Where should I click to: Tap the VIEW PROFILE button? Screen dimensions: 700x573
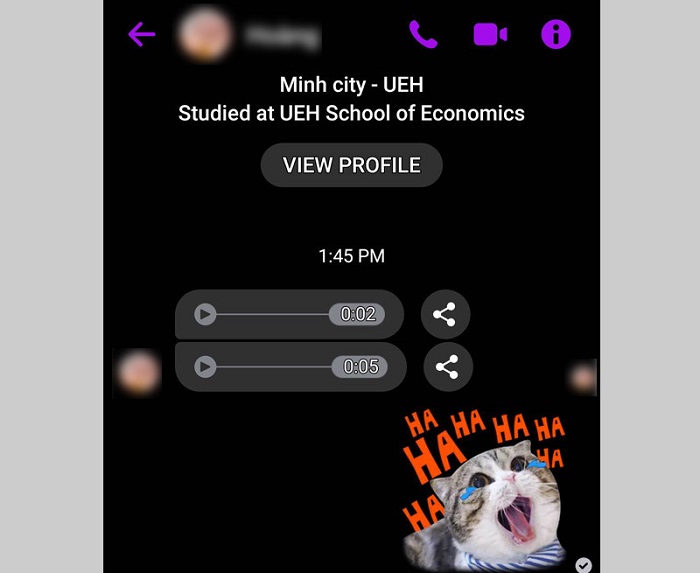point(351,166)
